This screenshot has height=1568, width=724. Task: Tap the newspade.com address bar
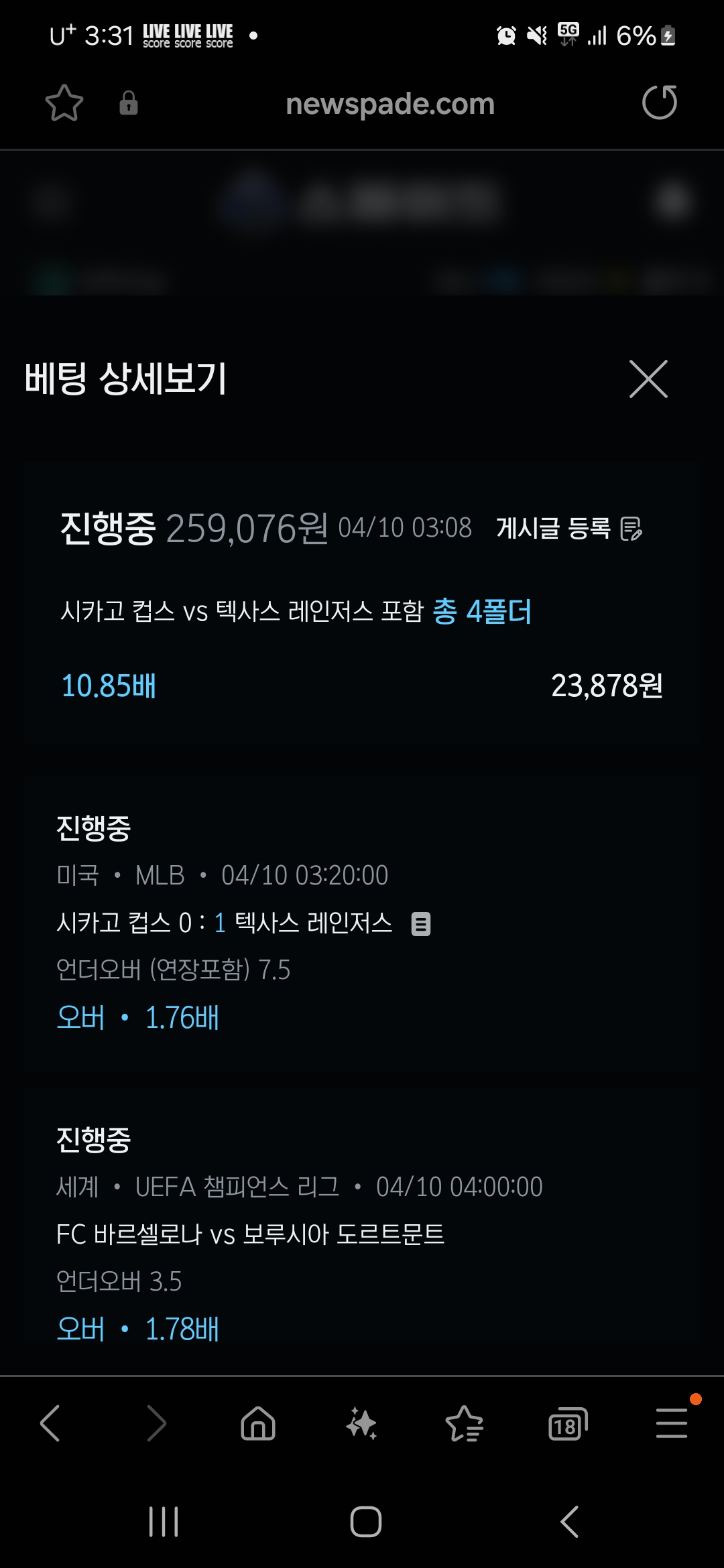point(389,104)
